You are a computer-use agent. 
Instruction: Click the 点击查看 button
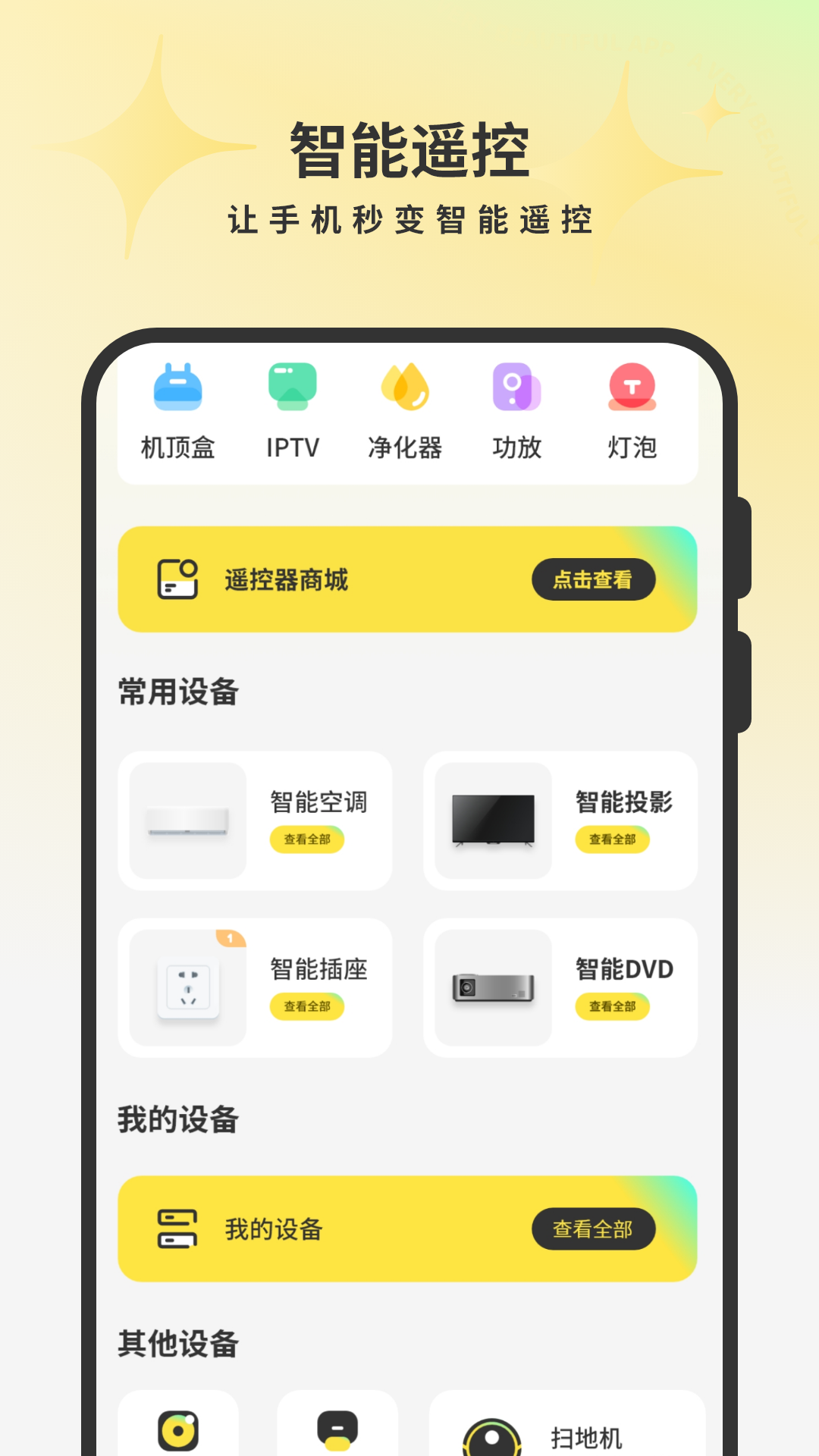tap(594, 579)
